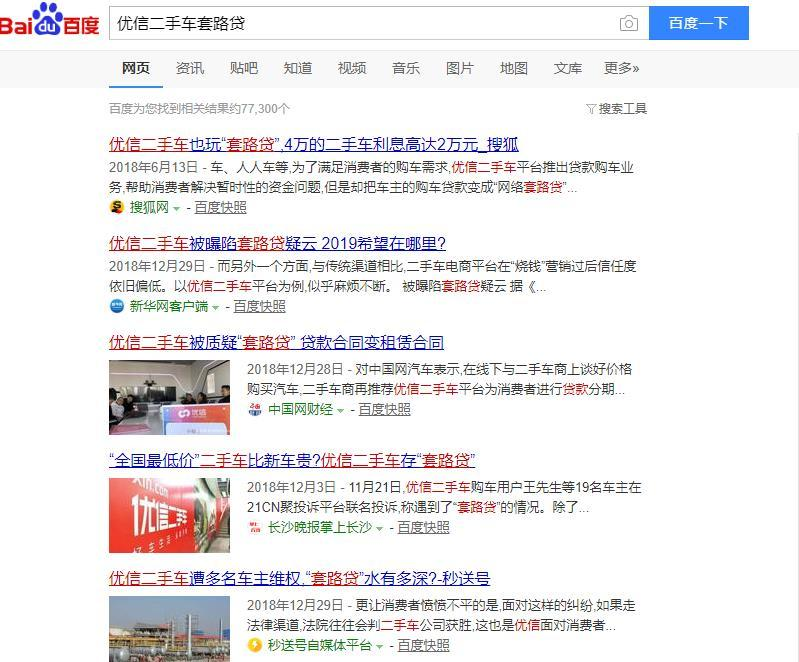Open the 搜狐 result about 4万二手车利息

(314, 144)
